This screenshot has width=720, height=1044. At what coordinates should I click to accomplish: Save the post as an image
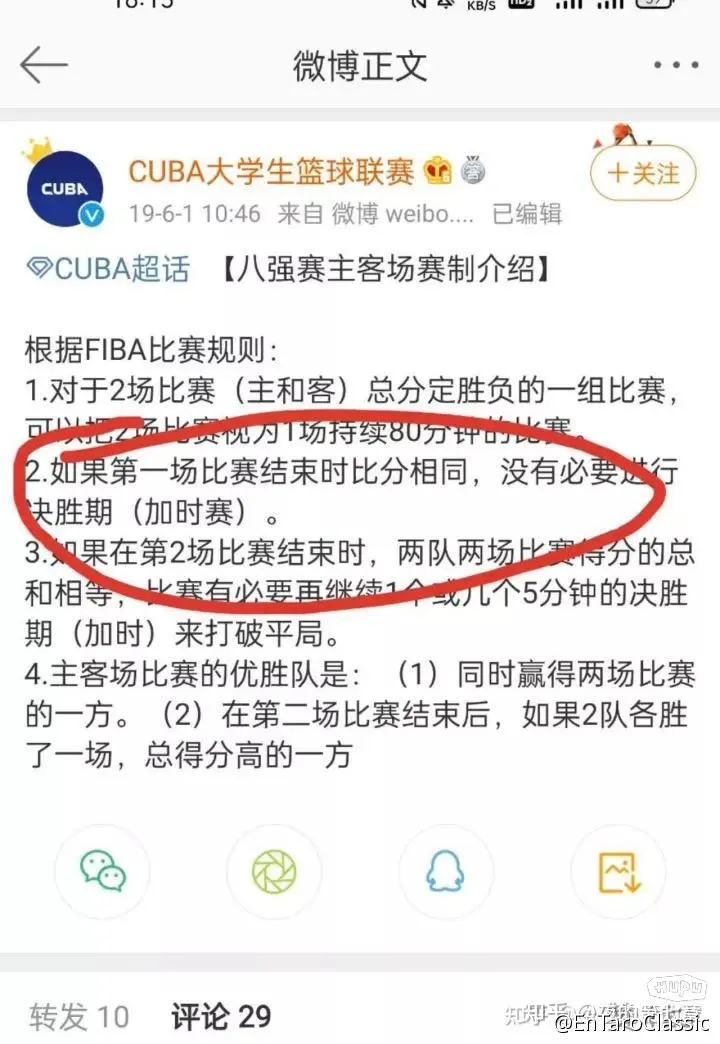coord(618,873)
